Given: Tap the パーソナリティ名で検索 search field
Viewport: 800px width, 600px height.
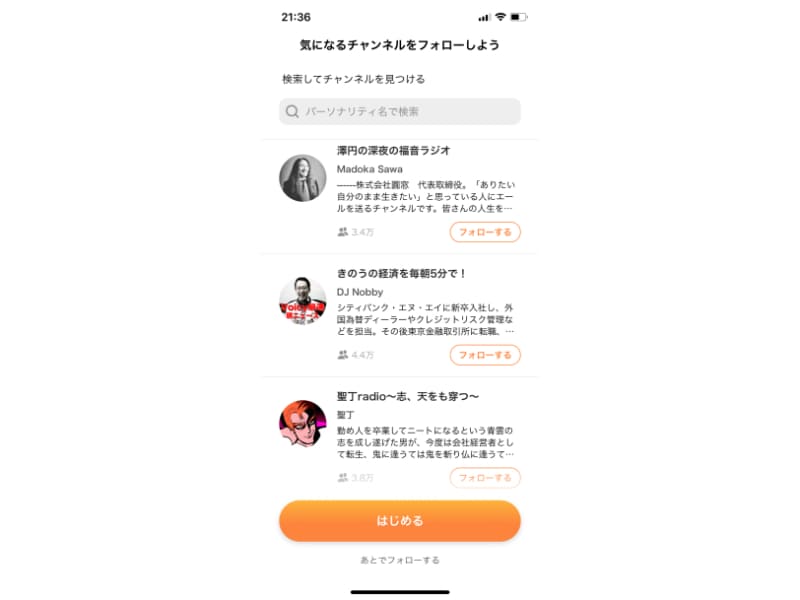Looking at the screenshot, I should 400,111.
